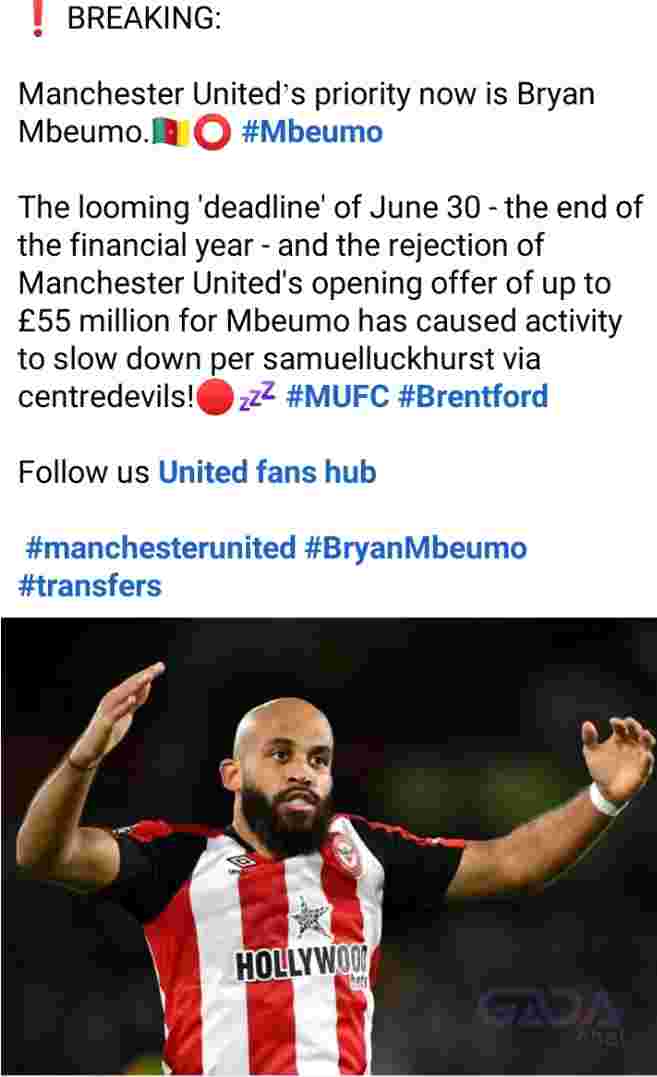657x1077 pixels.
Task: Open the #BryanMbeumo hashtag
Action: 415,548
